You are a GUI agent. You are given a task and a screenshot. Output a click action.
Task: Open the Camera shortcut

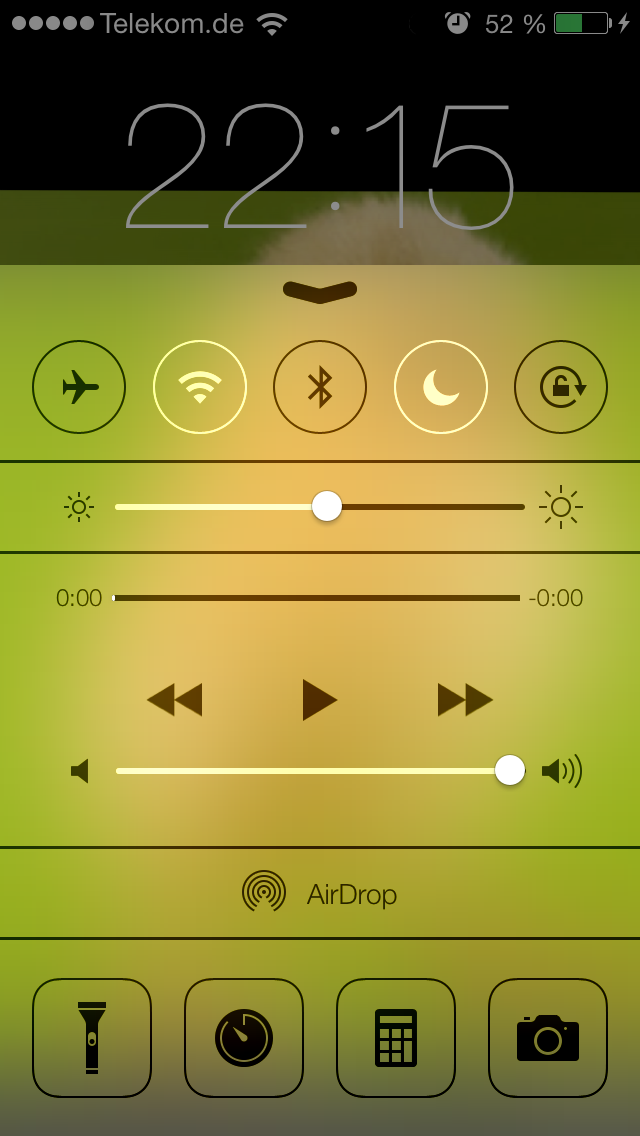[x=548, y=1038]
